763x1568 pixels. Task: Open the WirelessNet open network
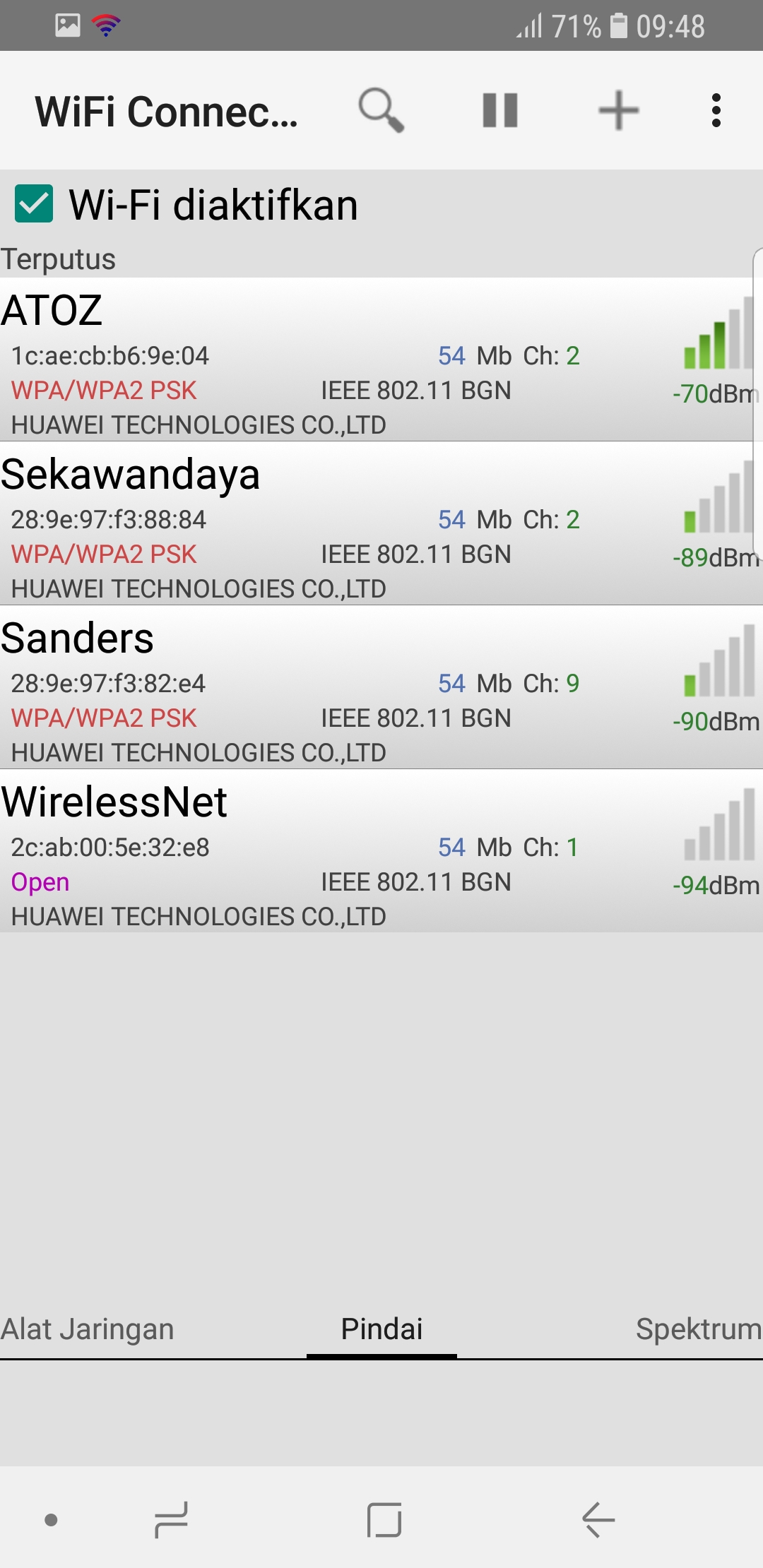(381, 851)
